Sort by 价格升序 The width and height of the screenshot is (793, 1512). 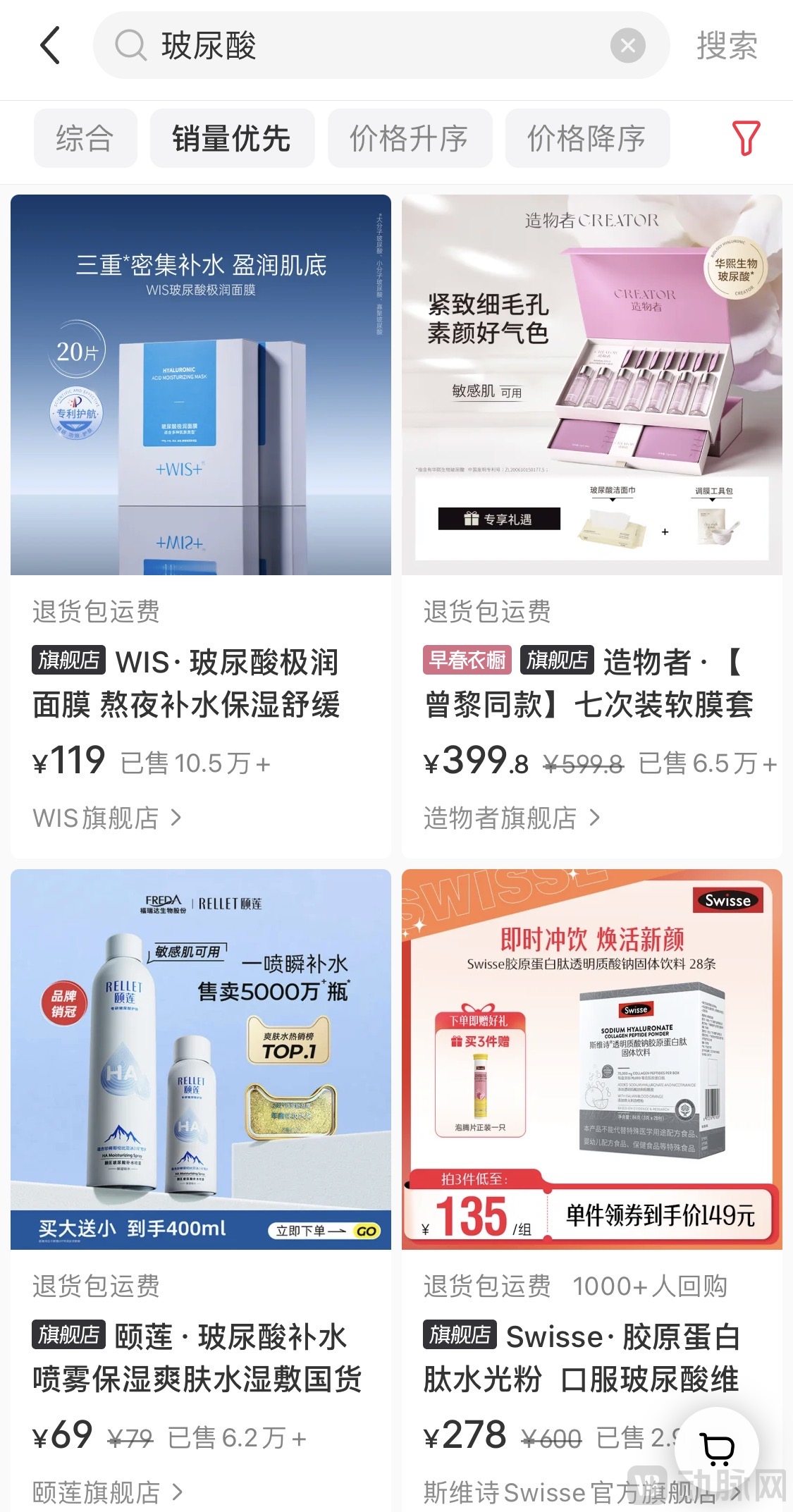click(x=409, y=138)
